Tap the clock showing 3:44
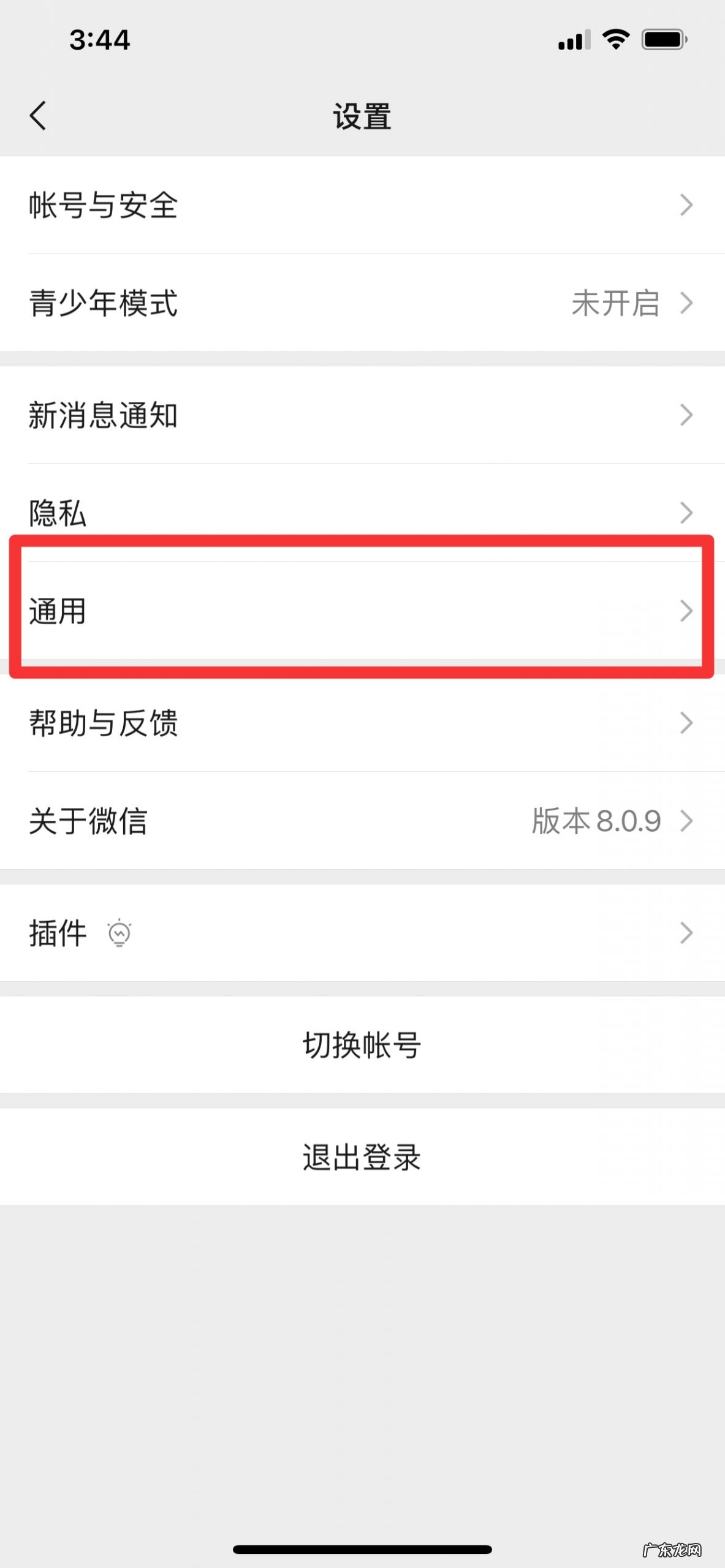The width and height of the screenshot is (725, 1568). coord(99,40)
